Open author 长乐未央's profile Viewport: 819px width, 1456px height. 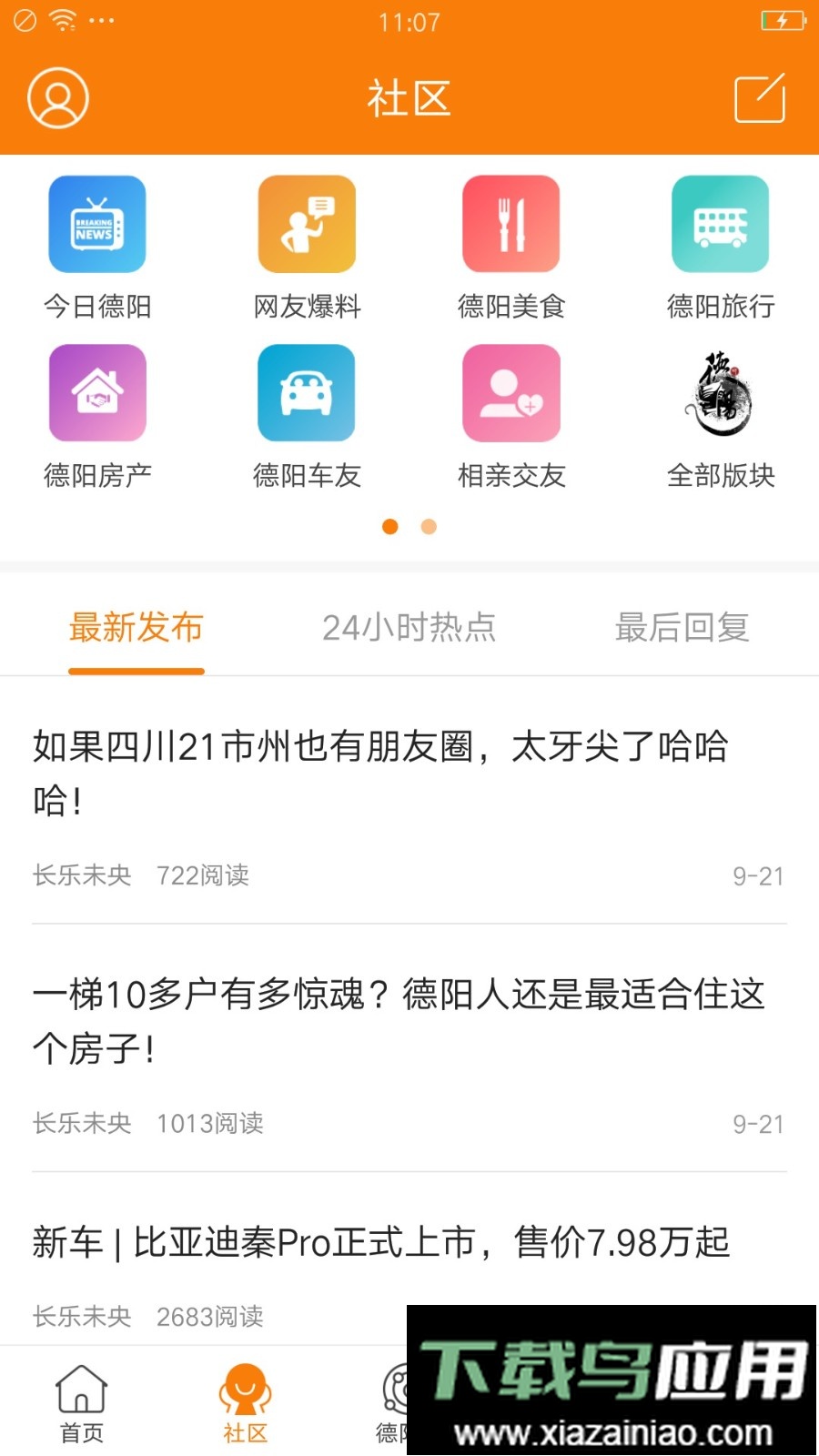pyautogui.click(x=82, y=875)
